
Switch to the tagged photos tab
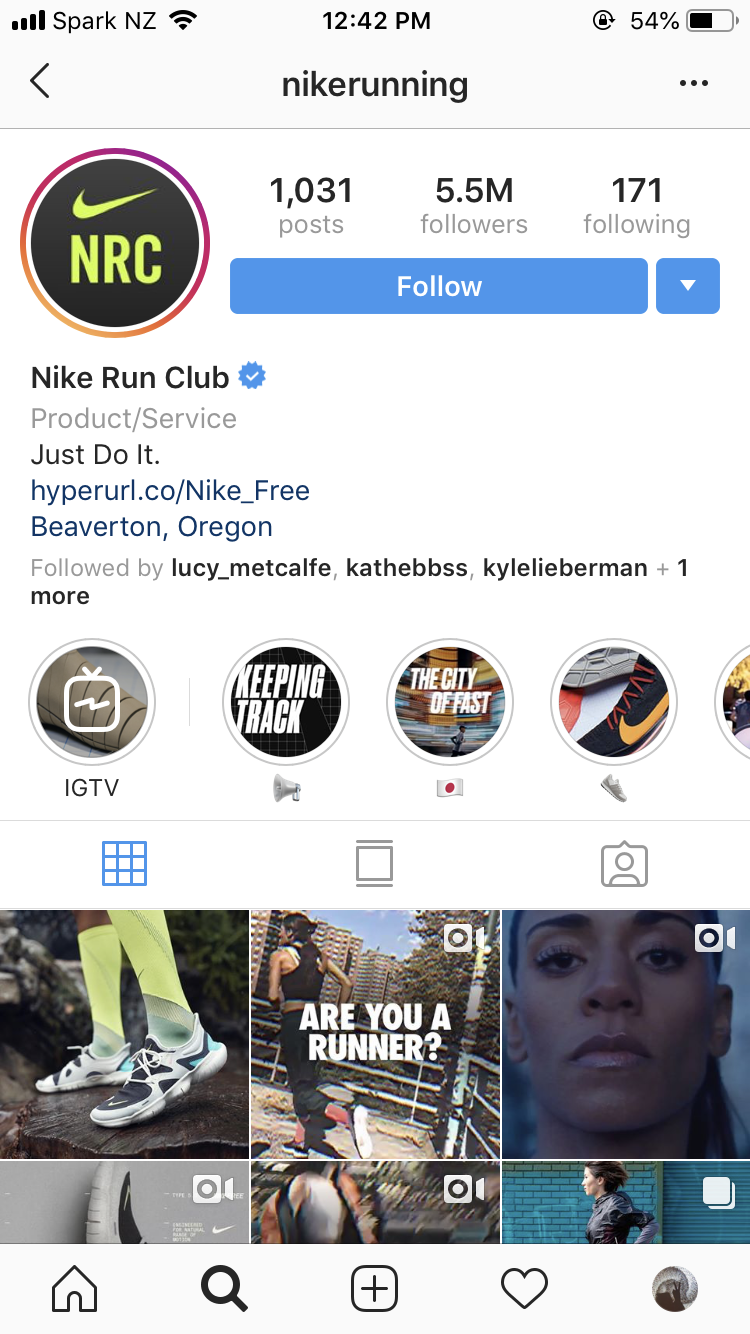coord(624,863)
